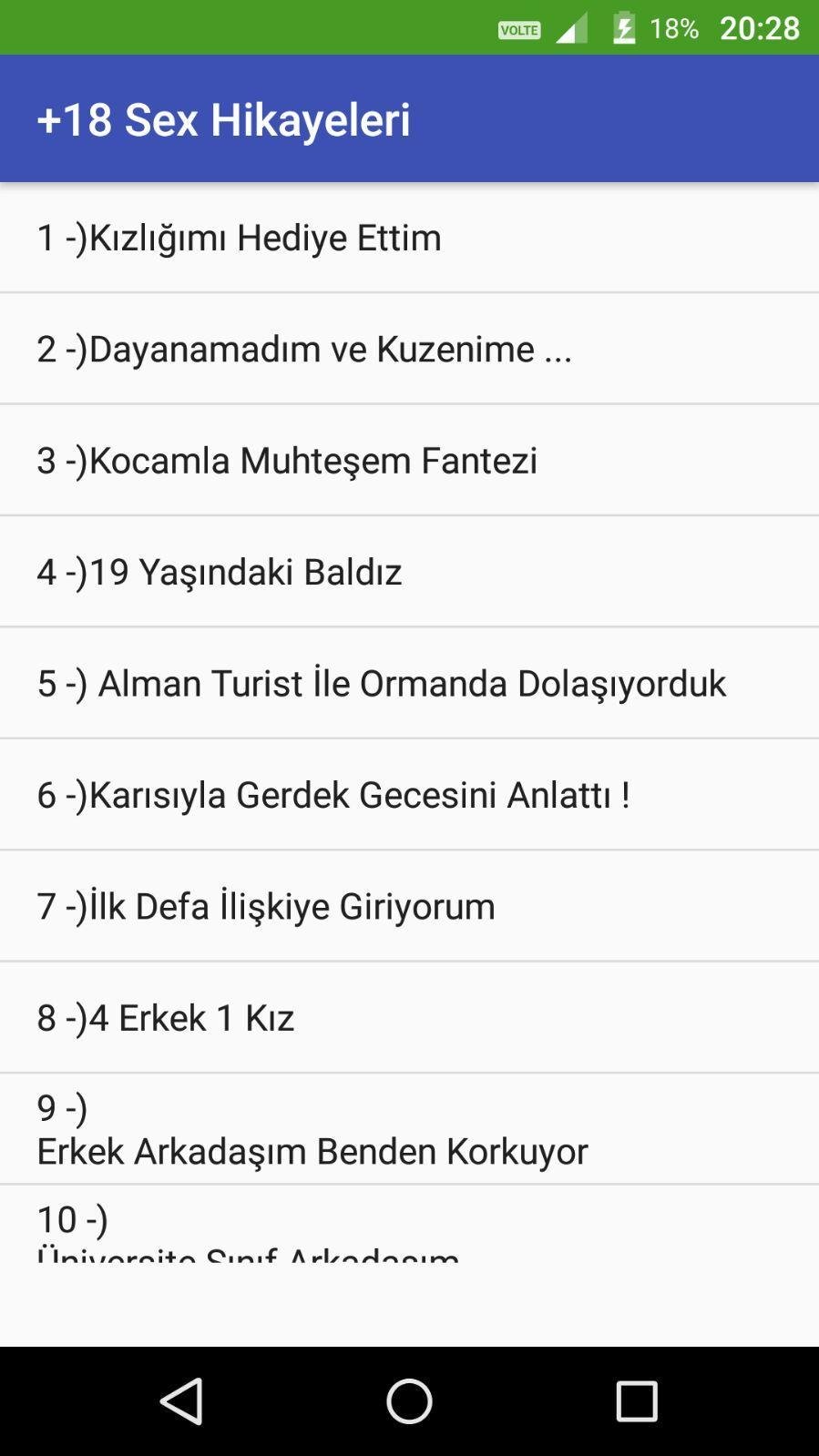This screenshot has width=819, height=1456.
Task: Select item 6 Karısıyla Gerdek Gecesini Anlattı
Action: click(x=409, y=795)
